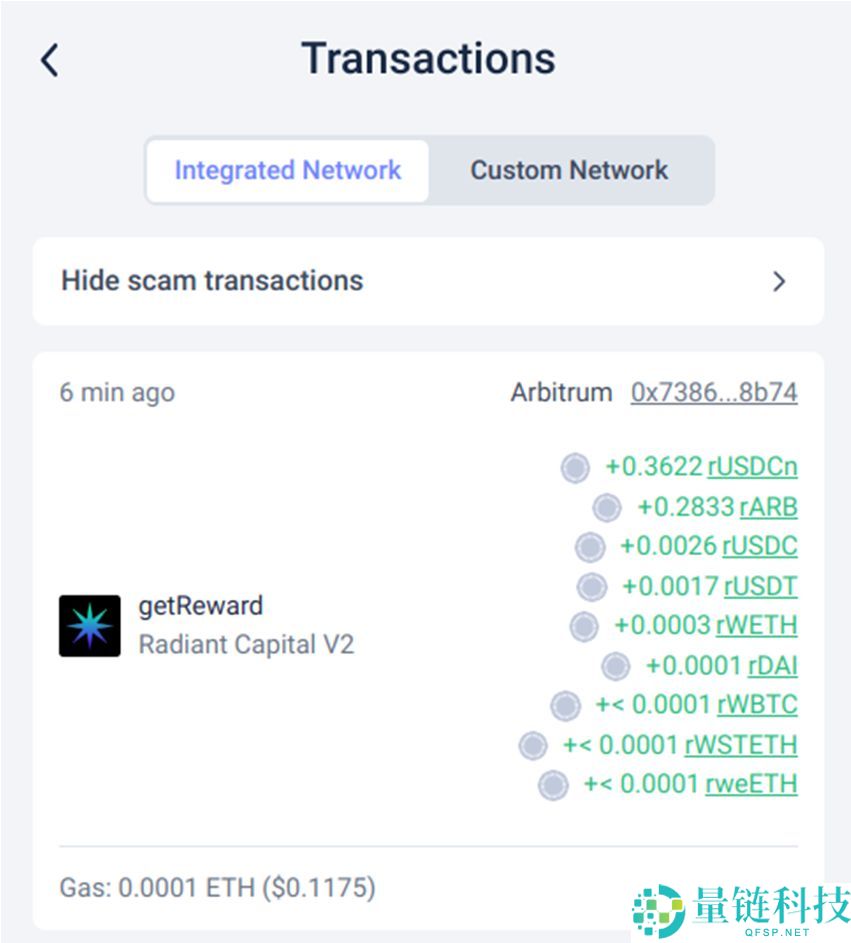Open the rUSDC token link
Image resolution: width=851 pixels, height=943 pixels.
tap(760, 546)
